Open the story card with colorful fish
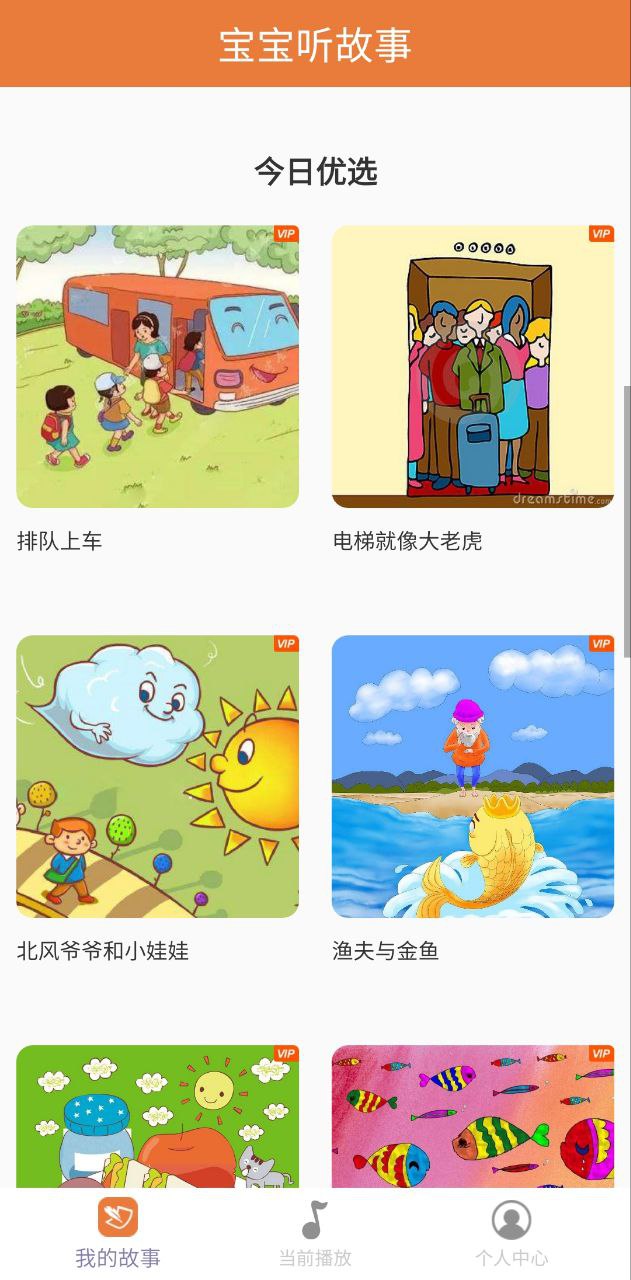This screenshot has width=631, height=1280. pos(472,1115)
